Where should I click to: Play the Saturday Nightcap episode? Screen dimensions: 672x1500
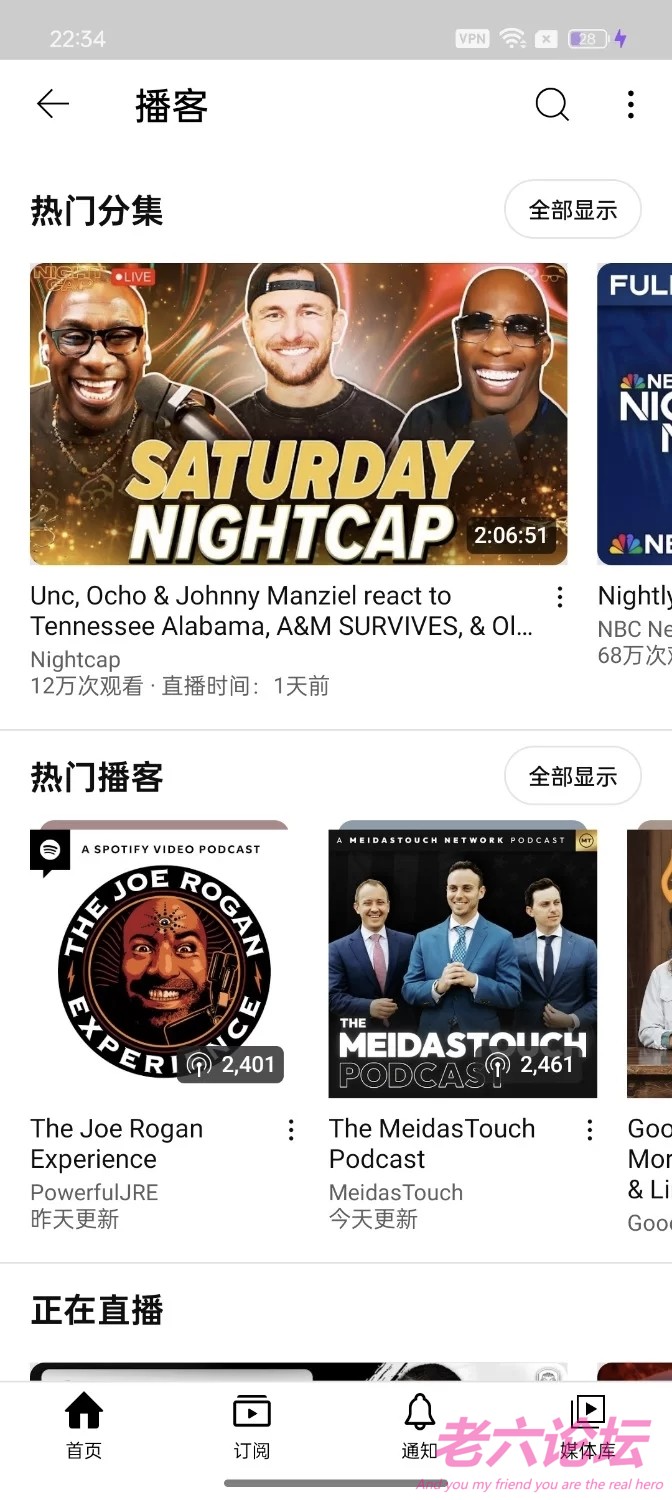coord(298,414)
